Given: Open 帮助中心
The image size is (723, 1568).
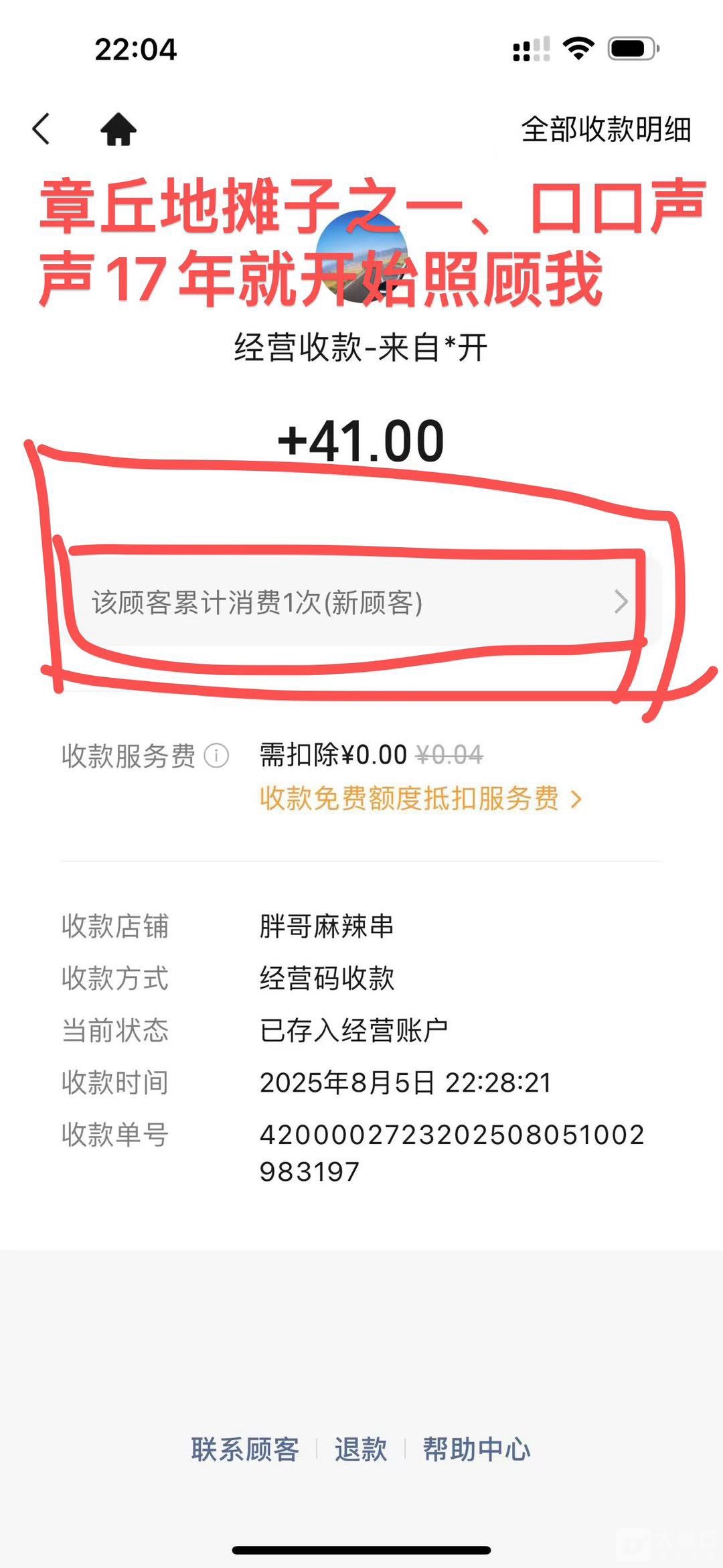Looking at the screenshot, I should [x=476, y=1449].
